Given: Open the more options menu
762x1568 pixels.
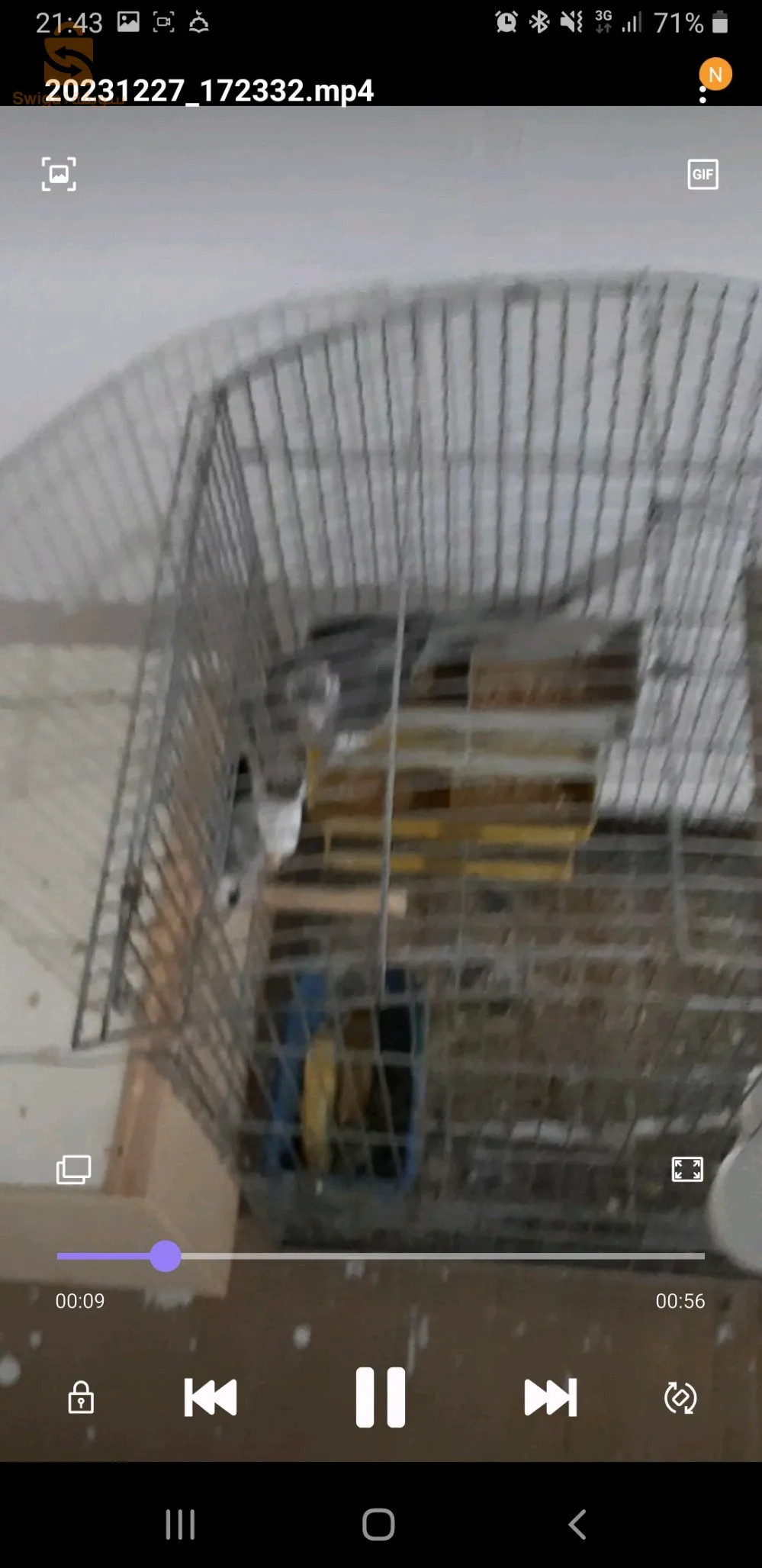Looking at the screenshot, I should click(703, 95).
